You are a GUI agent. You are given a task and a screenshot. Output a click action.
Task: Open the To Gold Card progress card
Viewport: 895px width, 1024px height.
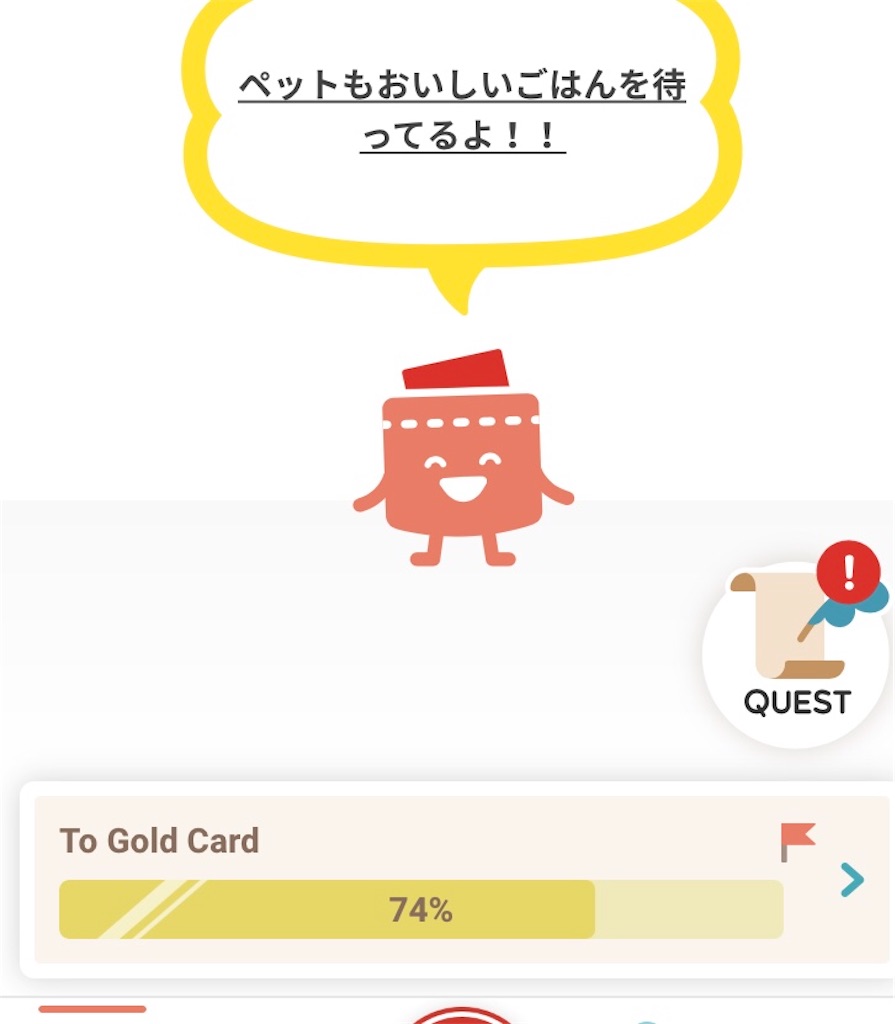pos(460,880)
